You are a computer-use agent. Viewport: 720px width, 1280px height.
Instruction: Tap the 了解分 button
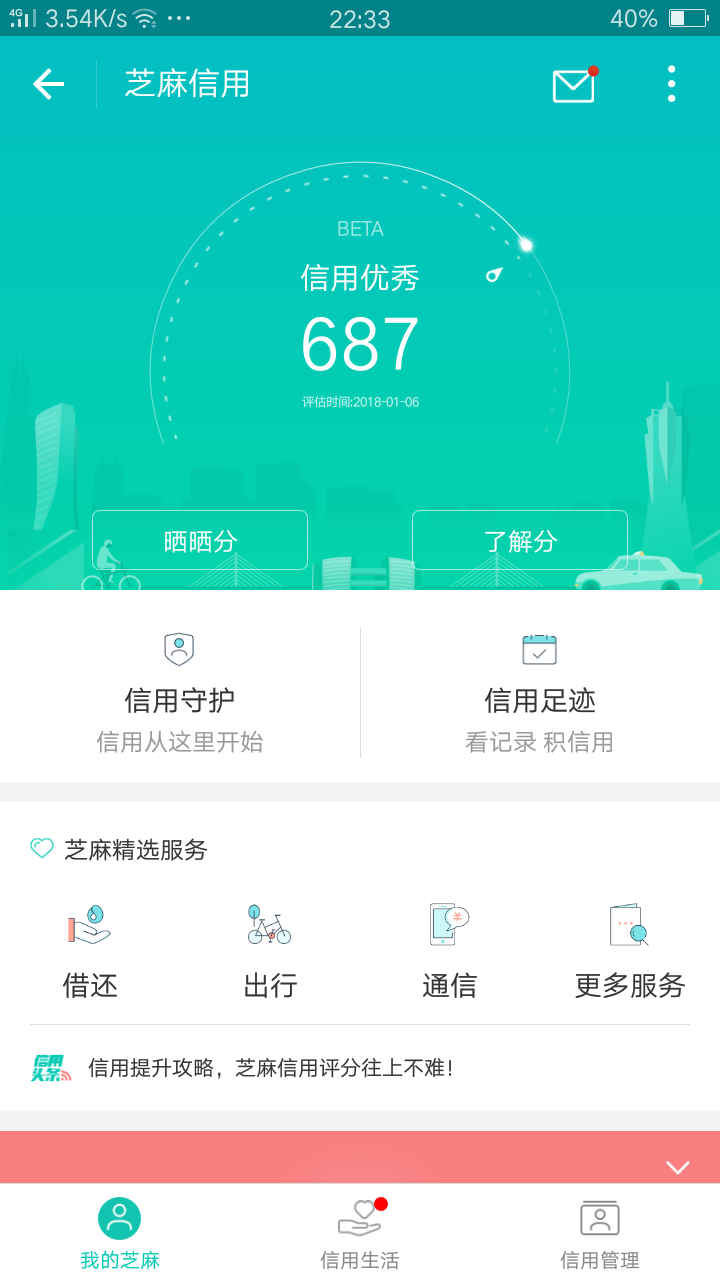click(x=520, y=541)
